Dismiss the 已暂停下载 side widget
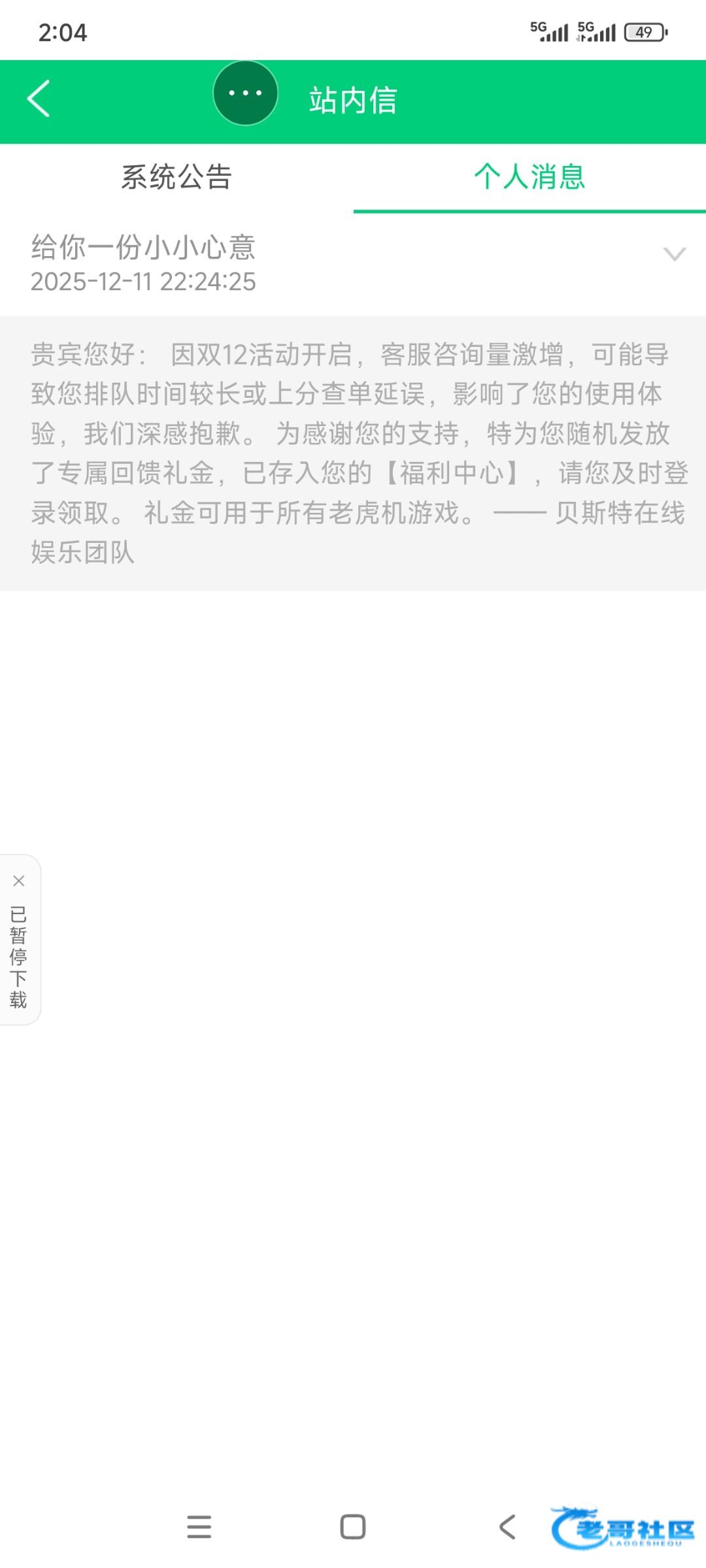The image size is (706, 1568). [19, 881]
